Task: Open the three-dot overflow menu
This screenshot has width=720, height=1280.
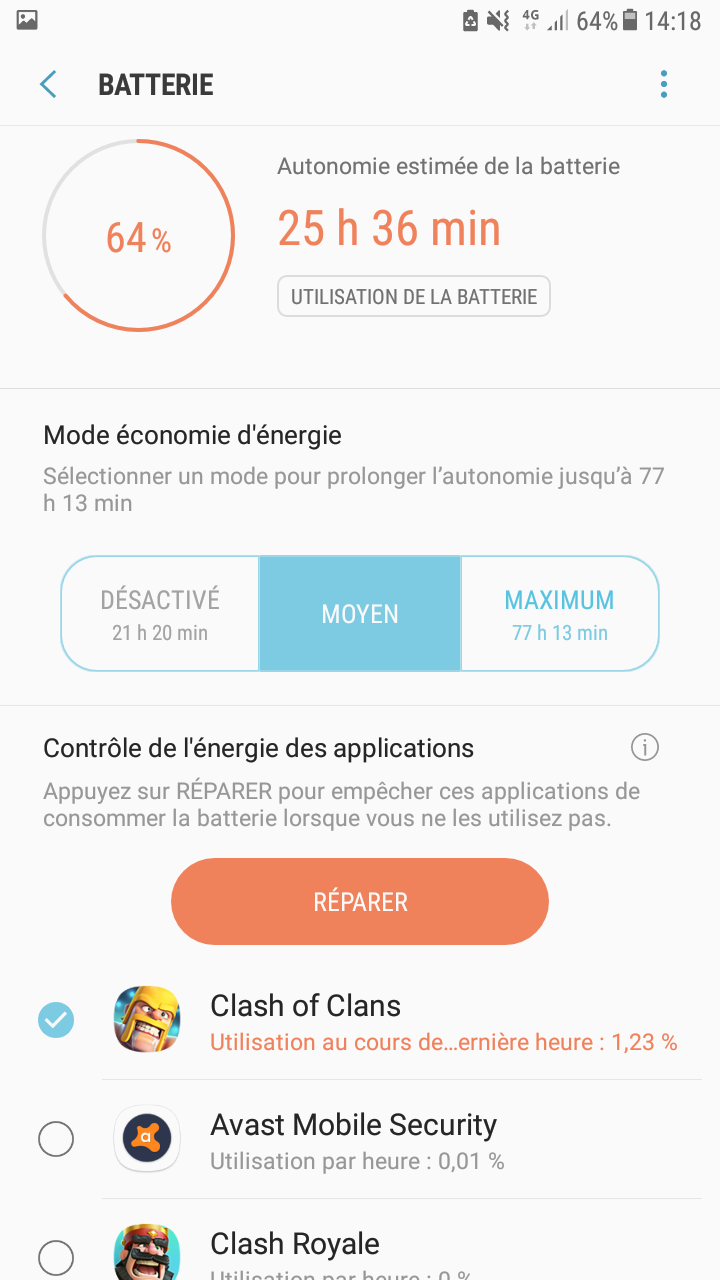Action: coord(664,85)
